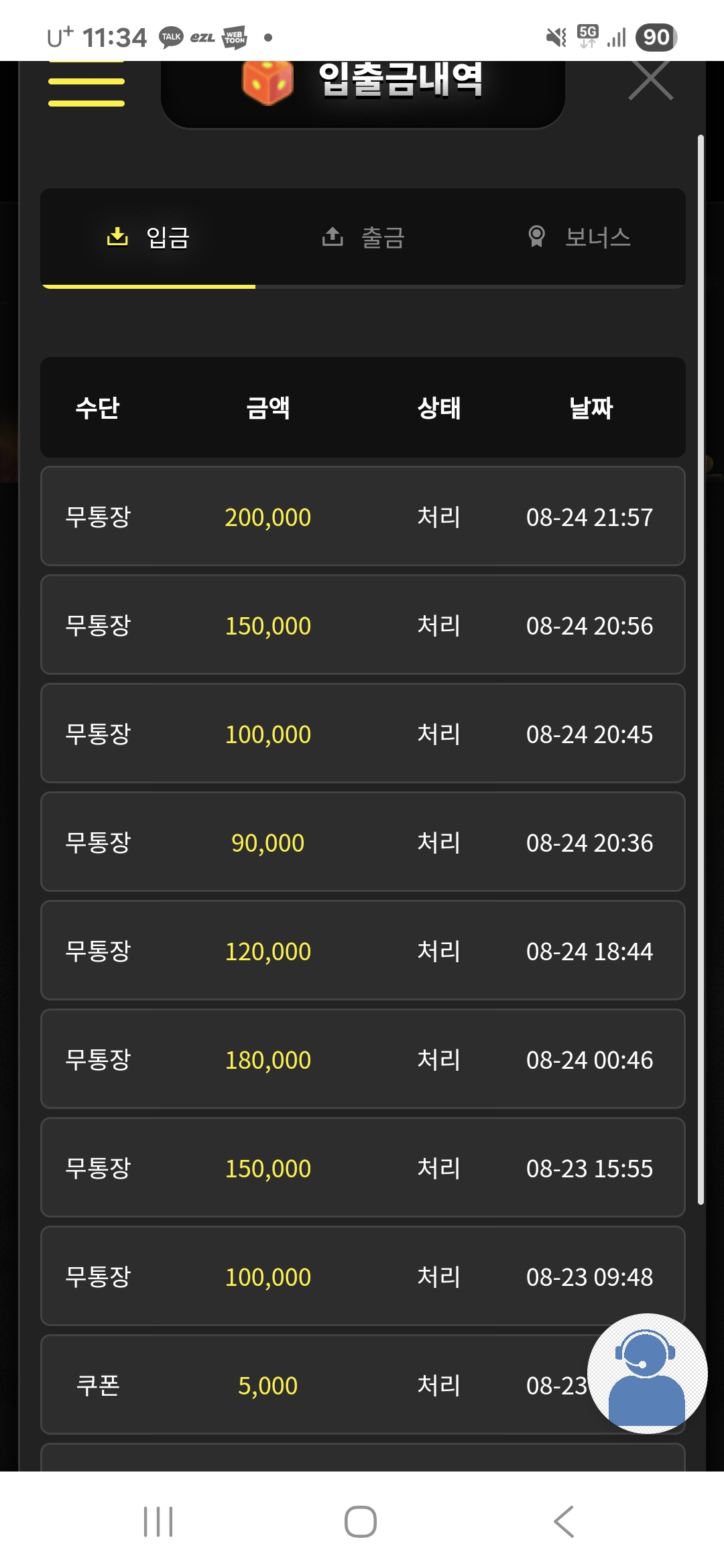Image resolution: width=724 pixels, height=1568 pixels.
Task: Go back using the system back button
Action: click(x=564, y=1522)
